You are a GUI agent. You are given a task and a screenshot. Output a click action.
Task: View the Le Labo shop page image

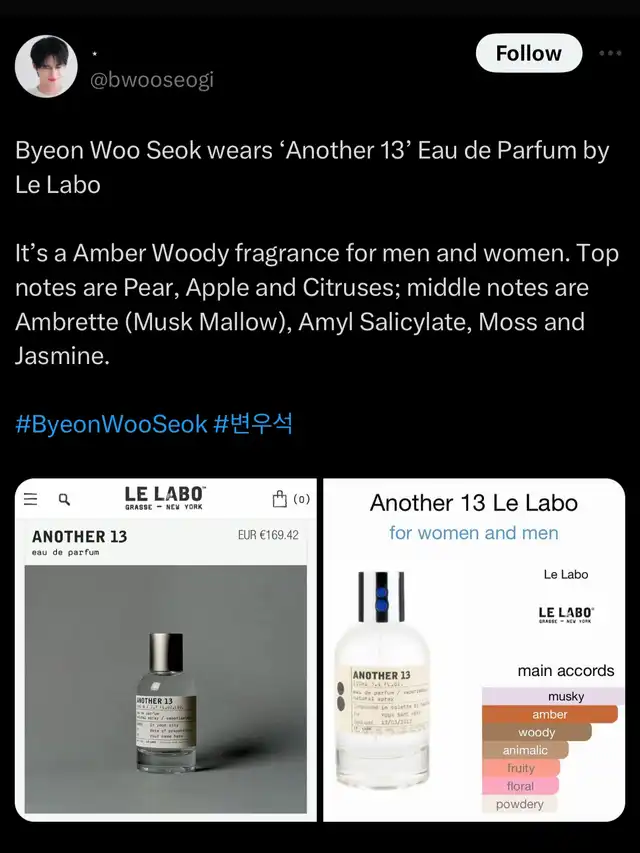(x=165, y=649)
